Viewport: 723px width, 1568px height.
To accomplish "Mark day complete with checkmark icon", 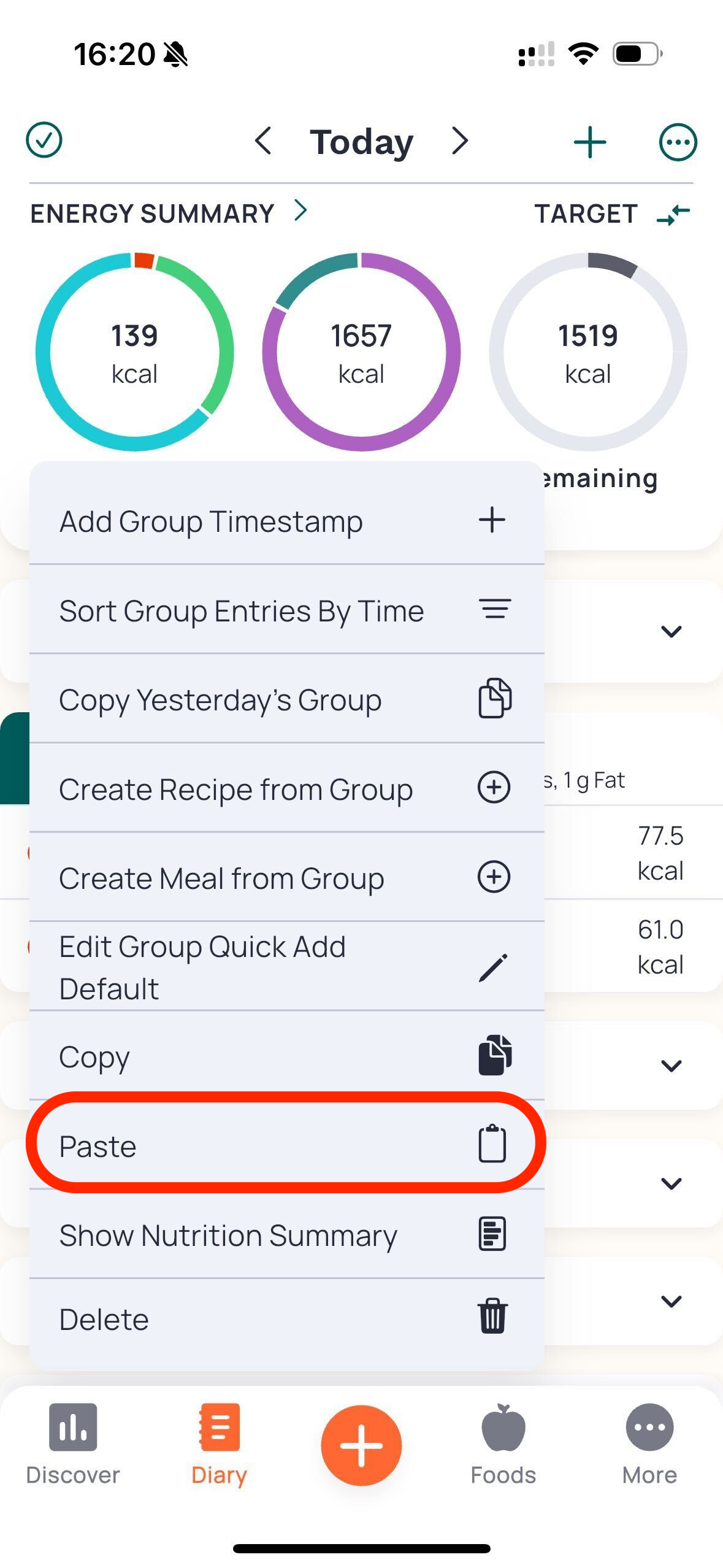I will (44, 140).
